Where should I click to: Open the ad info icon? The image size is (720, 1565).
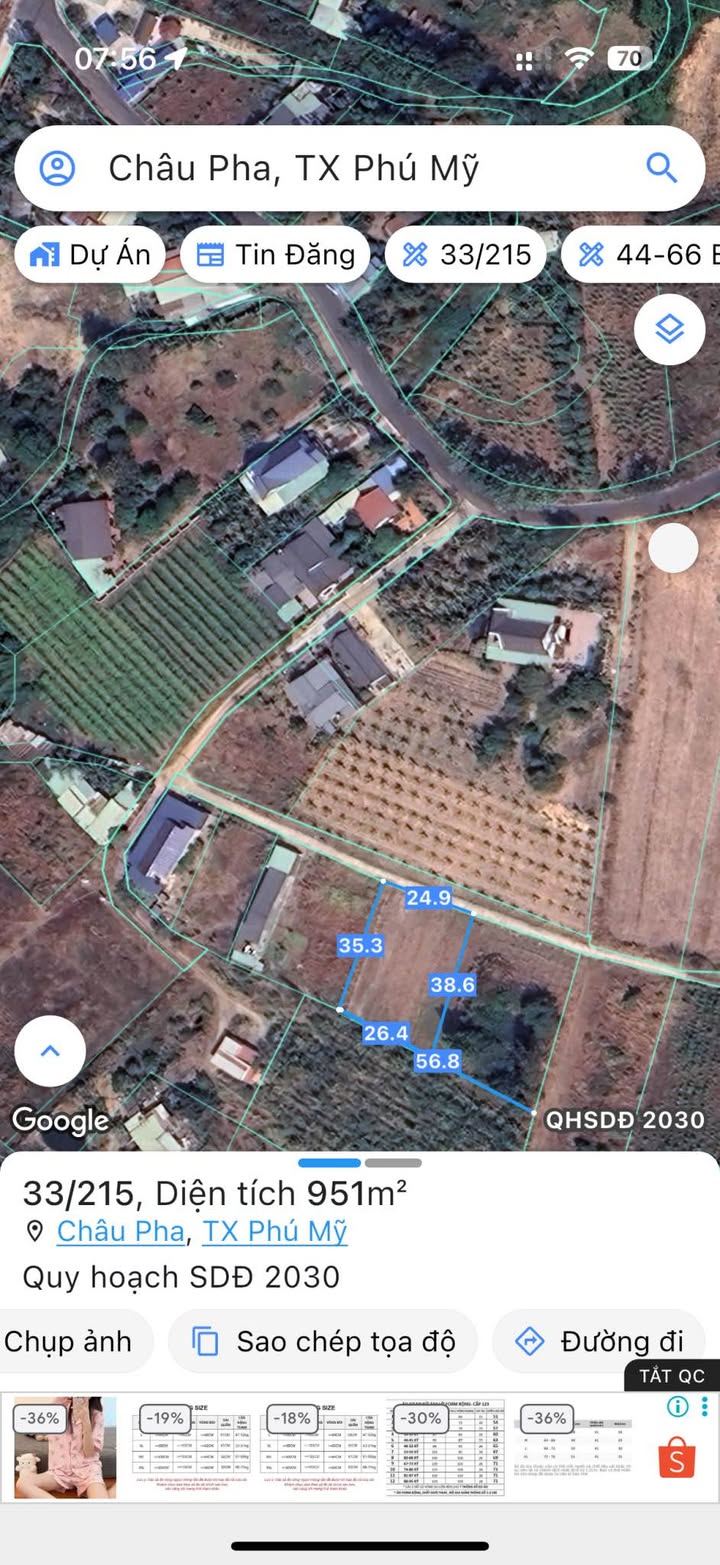pos(678,1407)
